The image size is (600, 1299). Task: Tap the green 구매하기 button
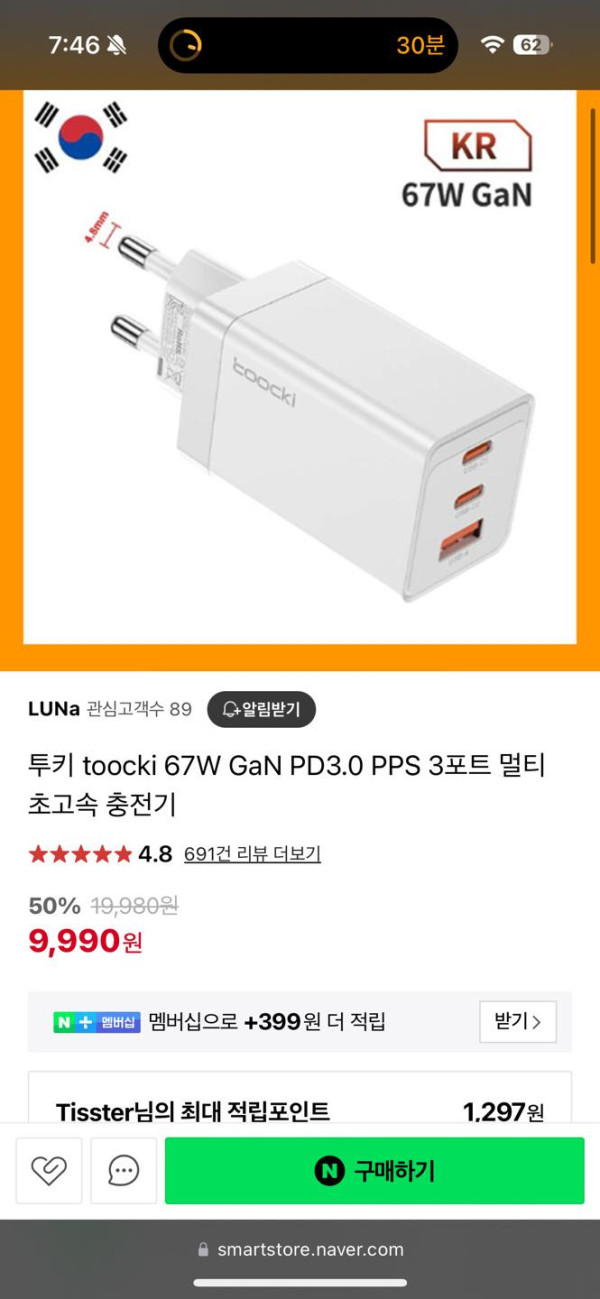(x=374, y=1170)
